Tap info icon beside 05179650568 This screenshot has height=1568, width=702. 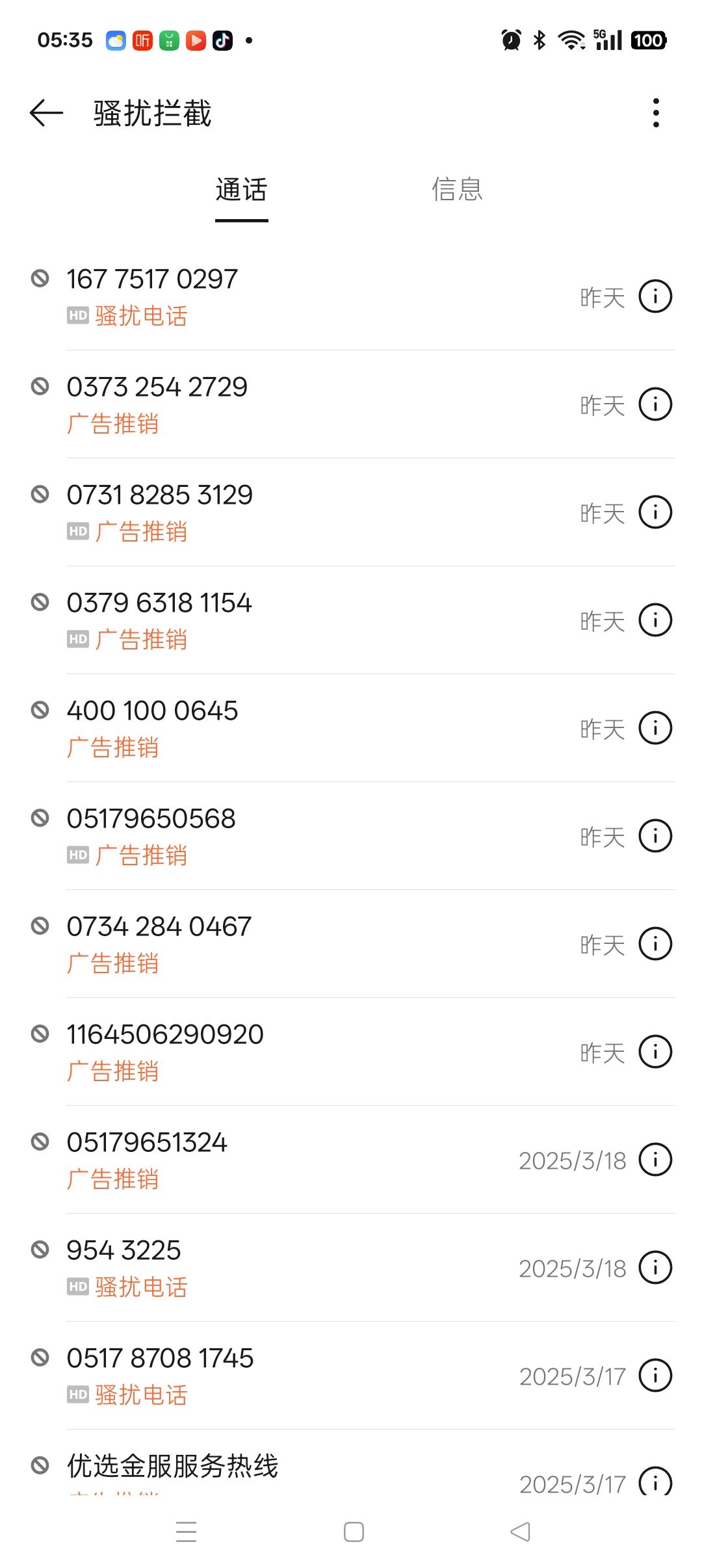(x=655, y=836)
